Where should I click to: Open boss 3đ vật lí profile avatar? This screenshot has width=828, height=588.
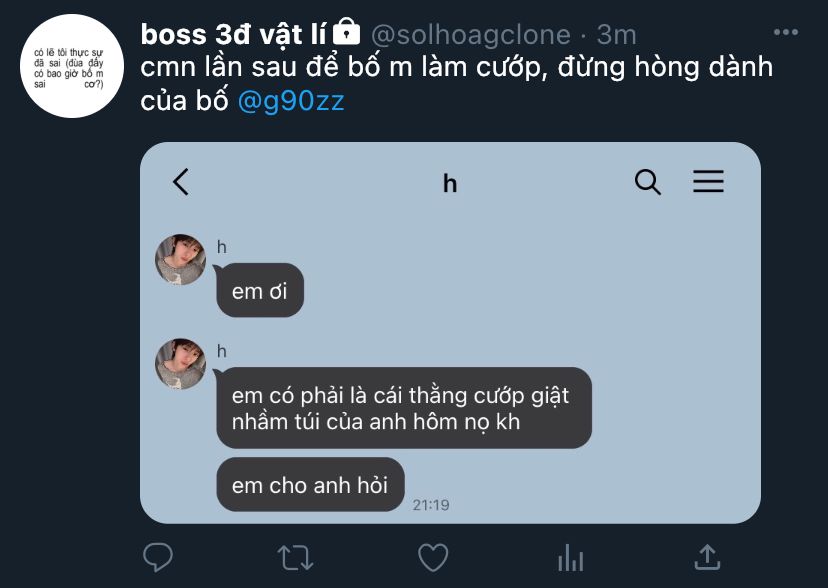pyautogui.click(x=72, y=66)
